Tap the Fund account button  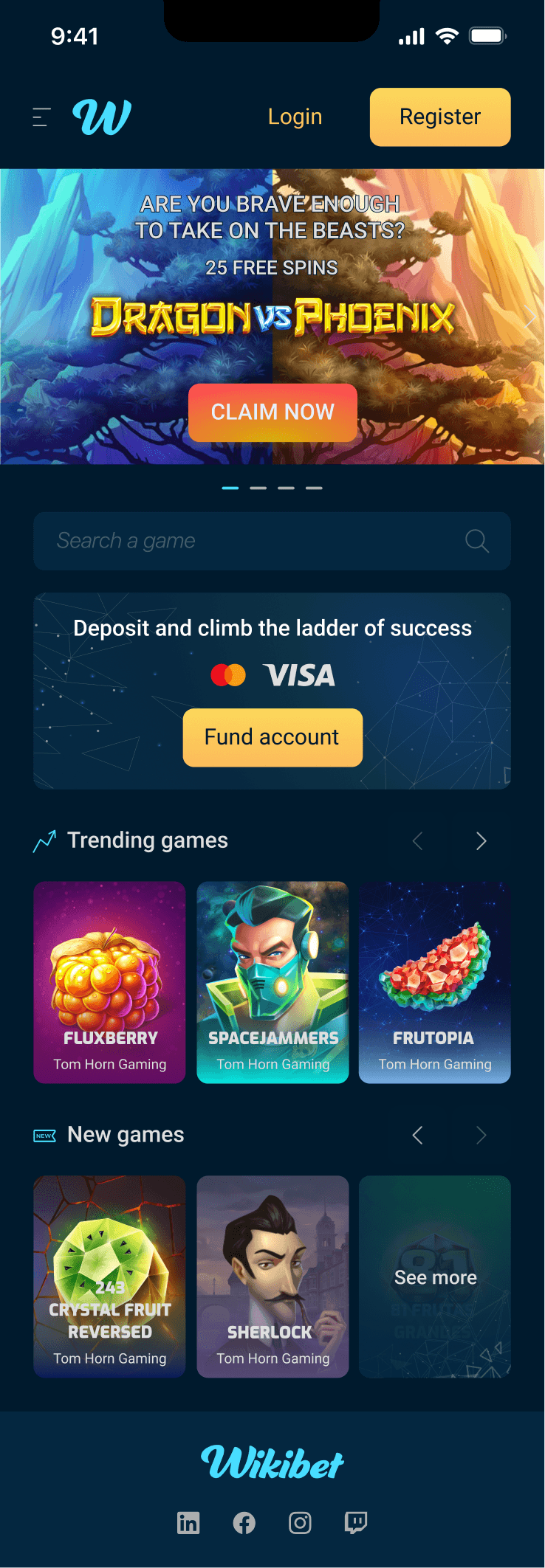272,737
